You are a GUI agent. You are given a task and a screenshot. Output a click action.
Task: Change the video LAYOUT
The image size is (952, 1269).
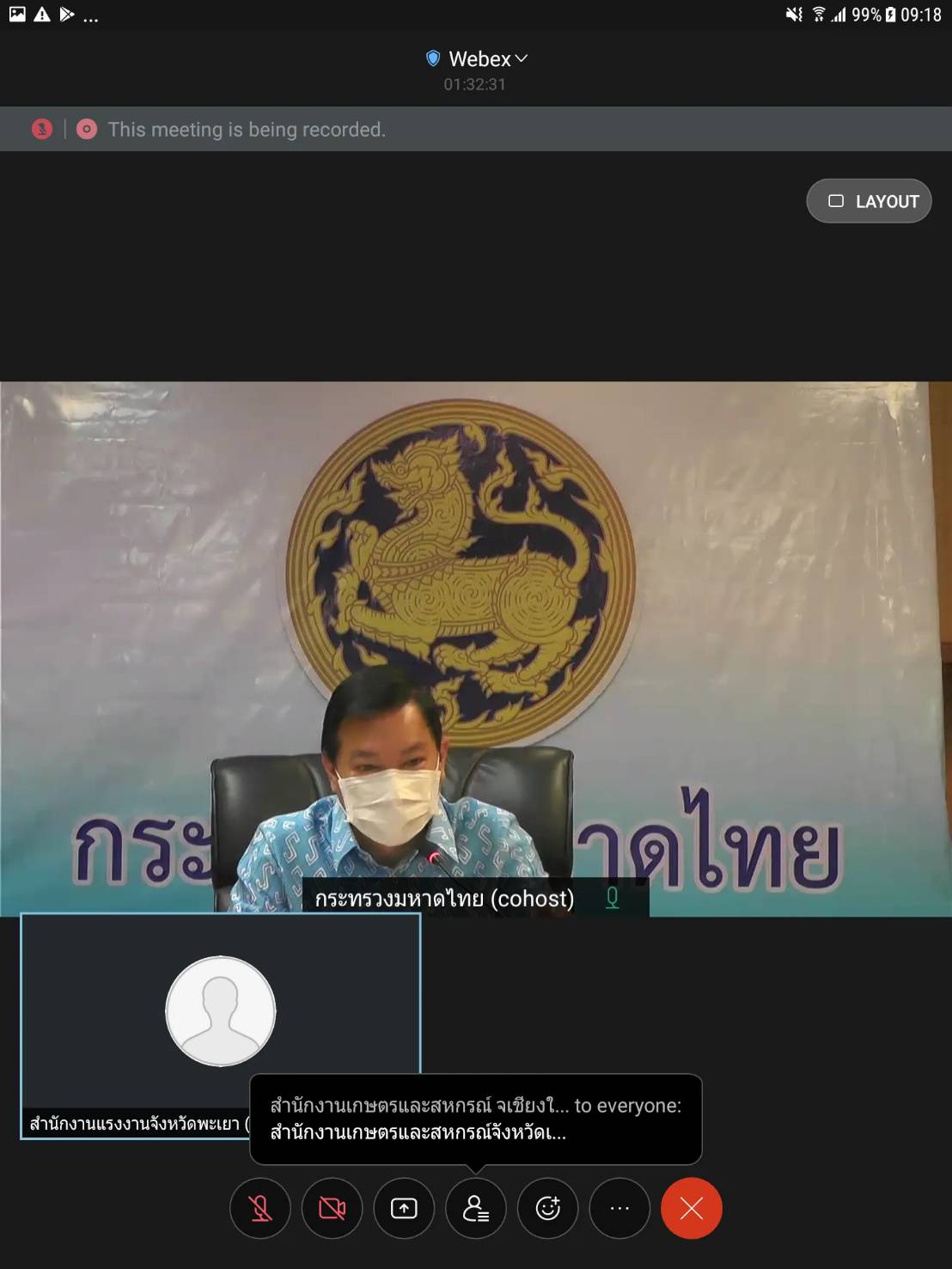tap(869, 201)
